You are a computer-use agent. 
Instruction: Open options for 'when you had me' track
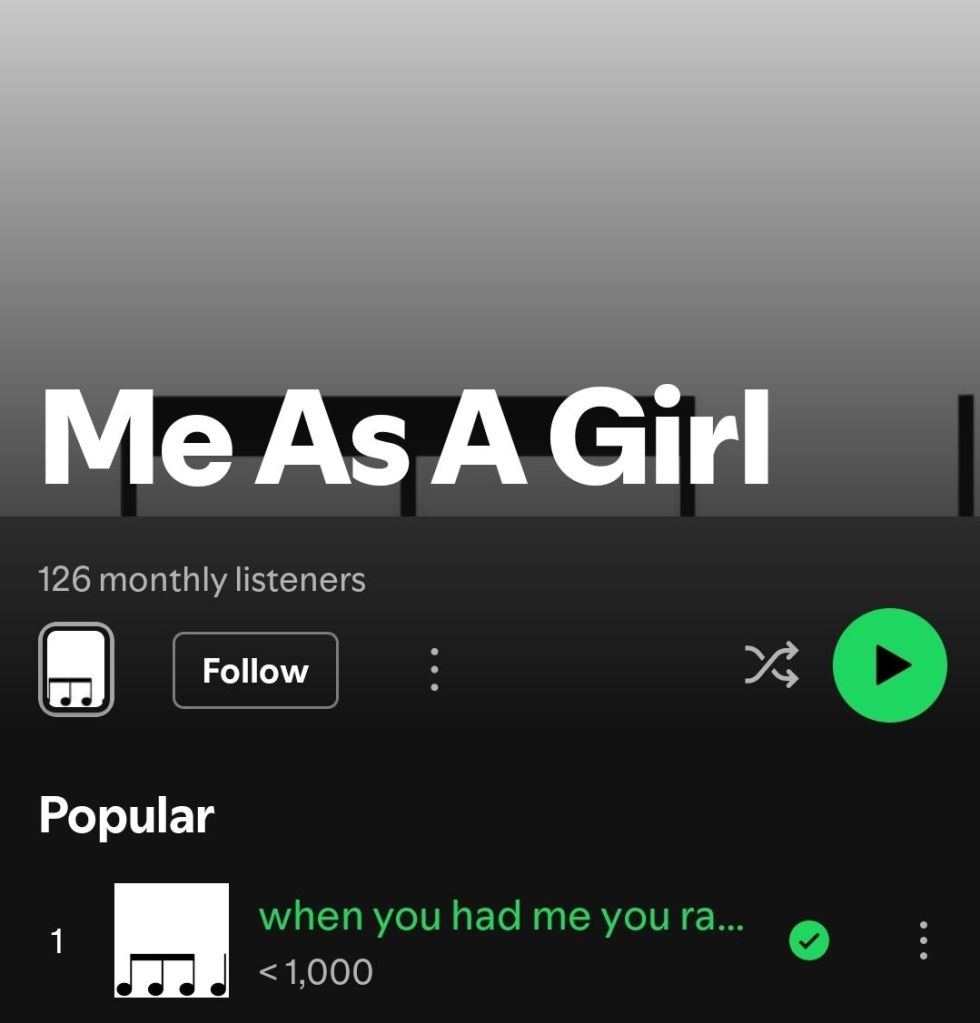(x=922, y=940)
